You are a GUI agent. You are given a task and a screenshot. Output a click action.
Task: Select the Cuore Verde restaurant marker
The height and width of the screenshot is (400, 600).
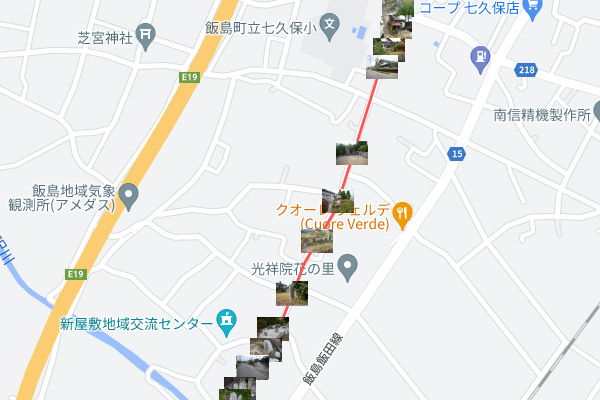click(402, 213)
